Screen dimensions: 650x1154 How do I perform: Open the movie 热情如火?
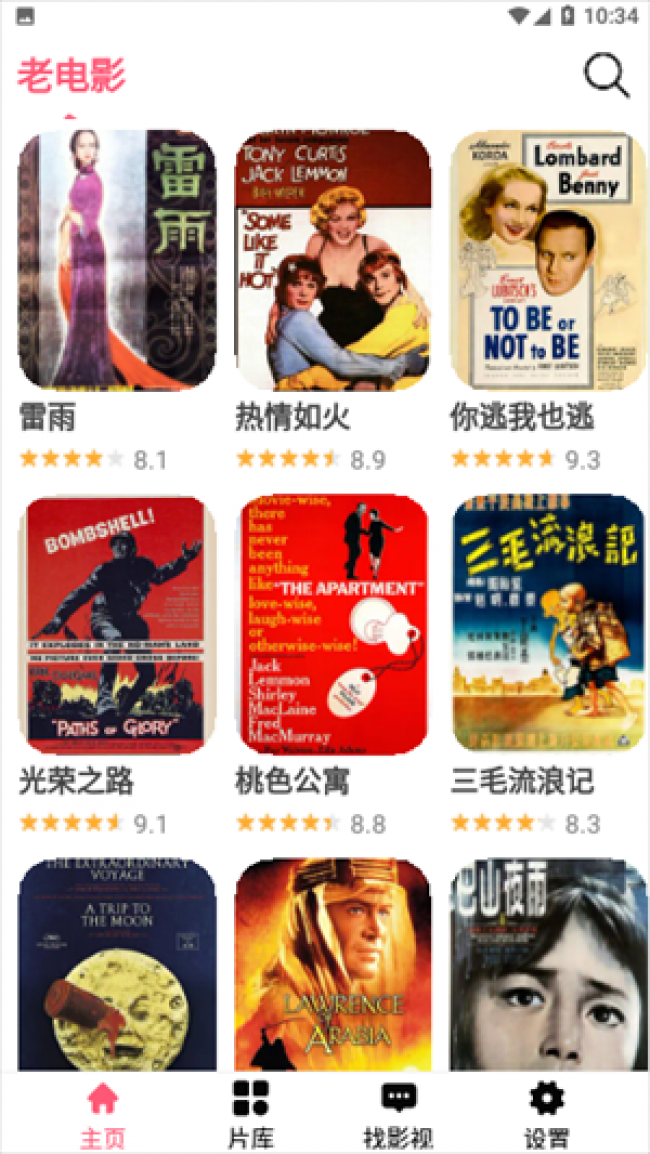point(333,260)
